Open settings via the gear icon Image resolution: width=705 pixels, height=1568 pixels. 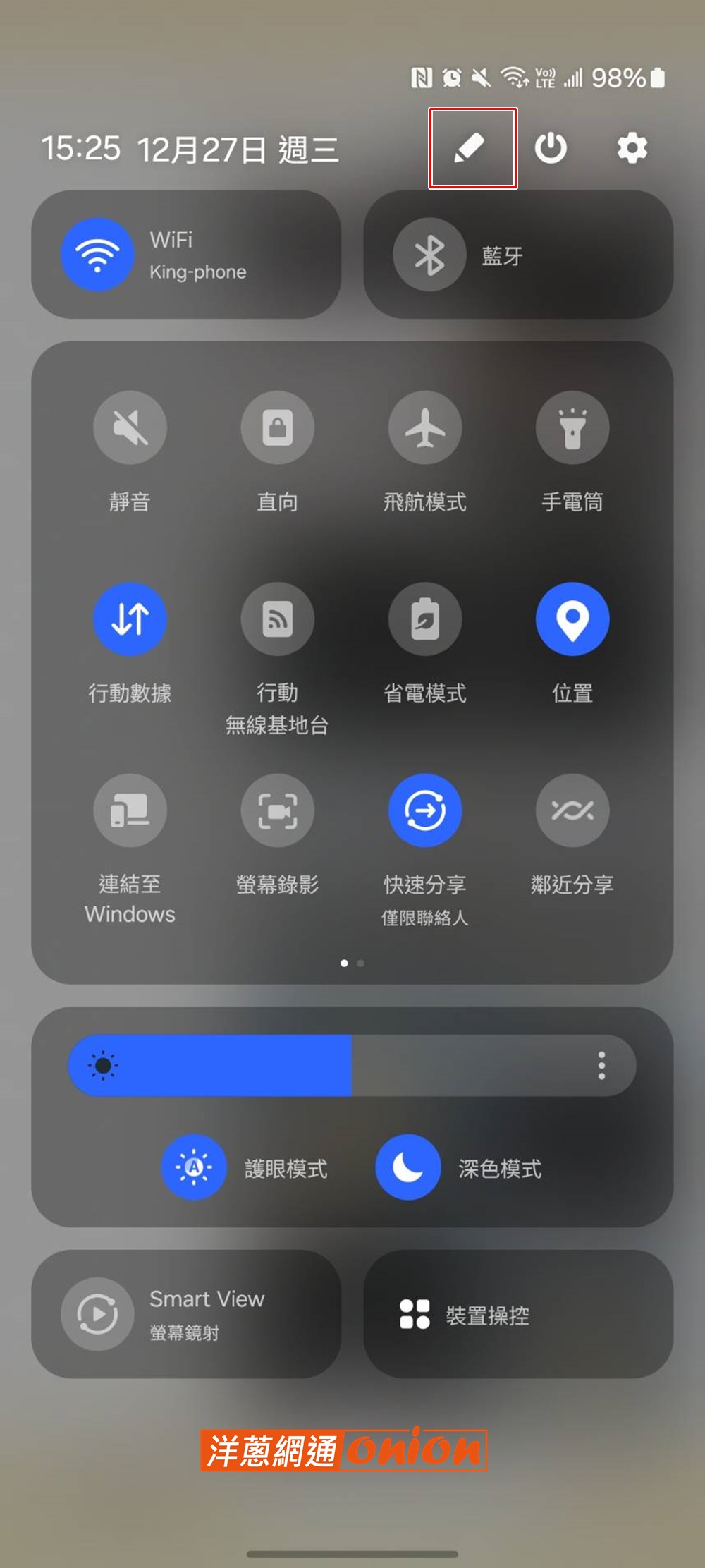pos(632,148)
